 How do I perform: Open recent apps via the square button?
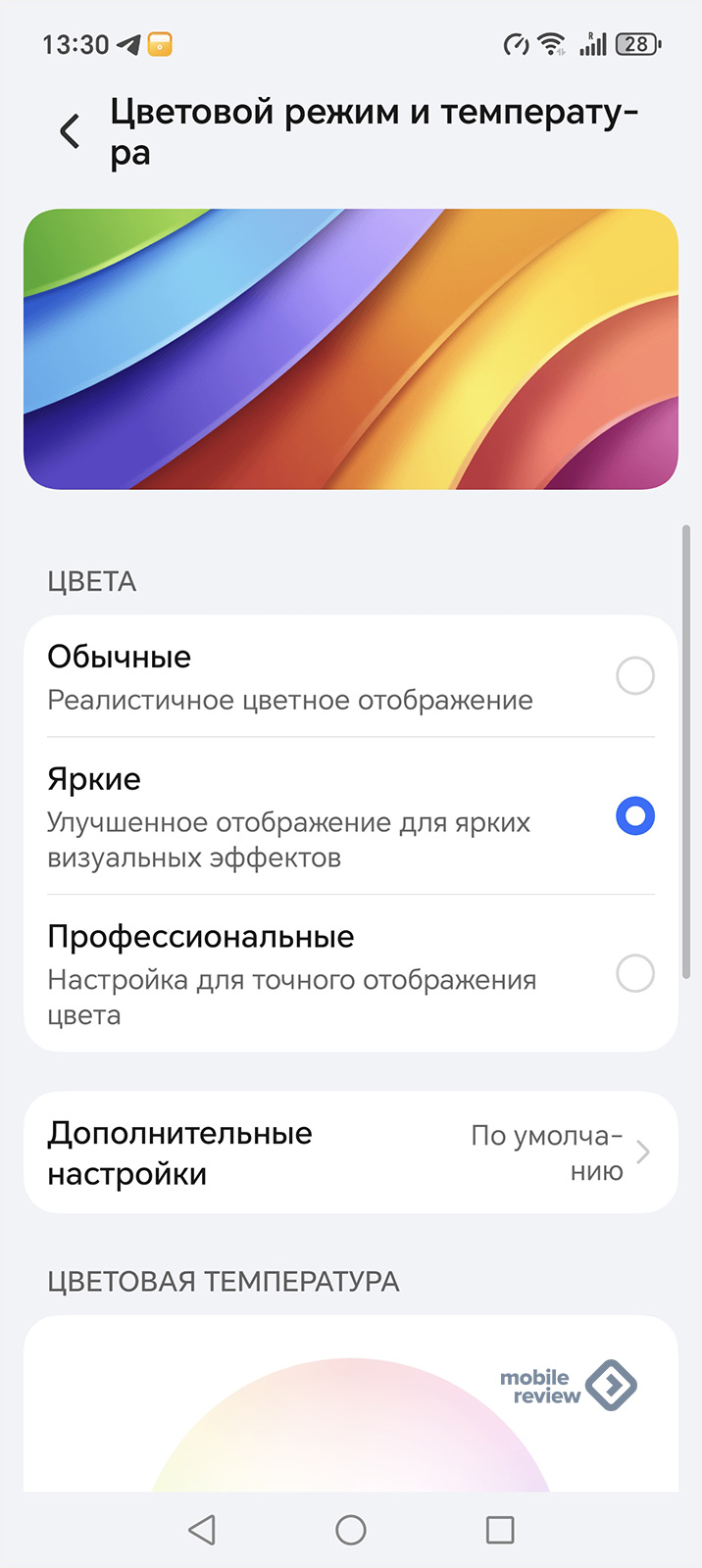[x=500, y=1530]
